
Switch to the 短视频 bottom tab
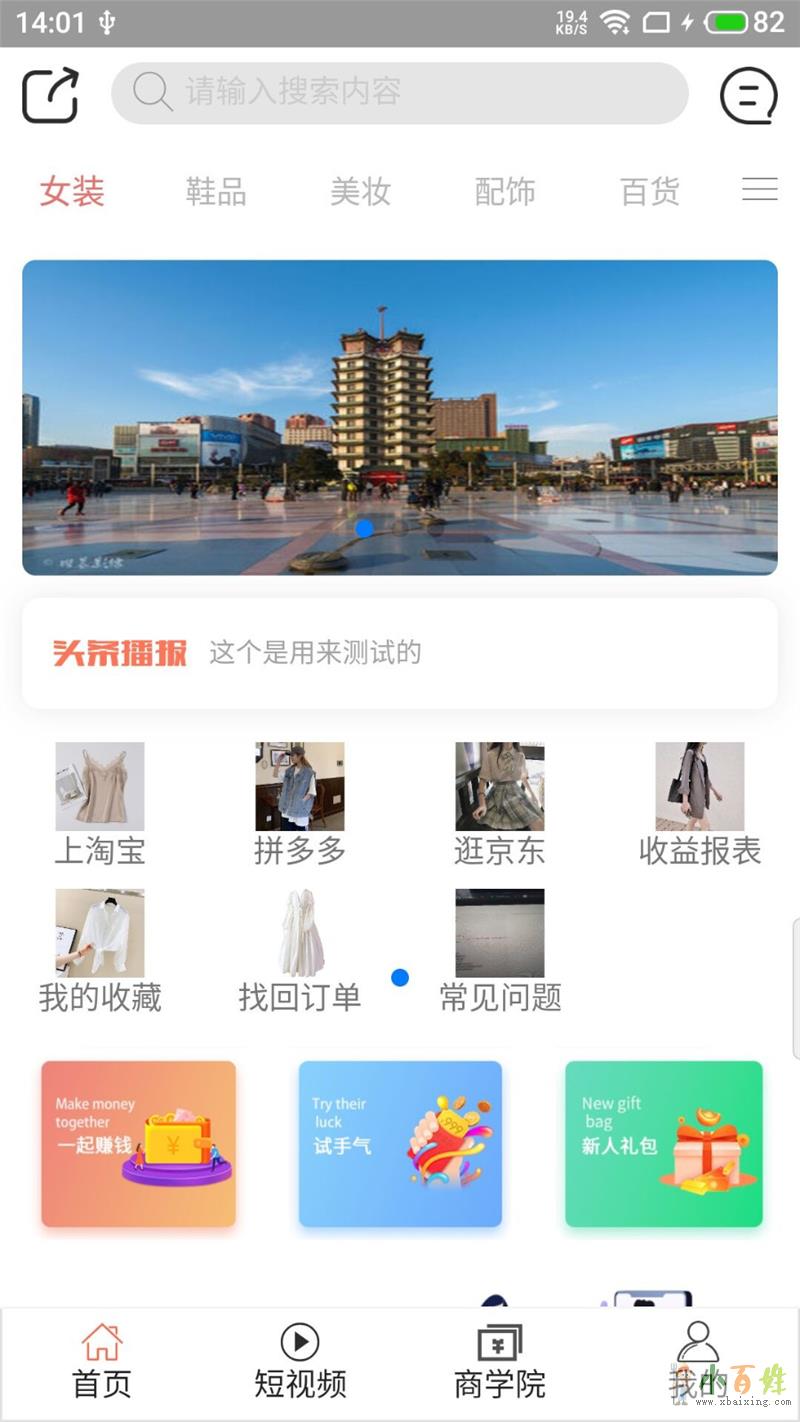pos(300,1362)
